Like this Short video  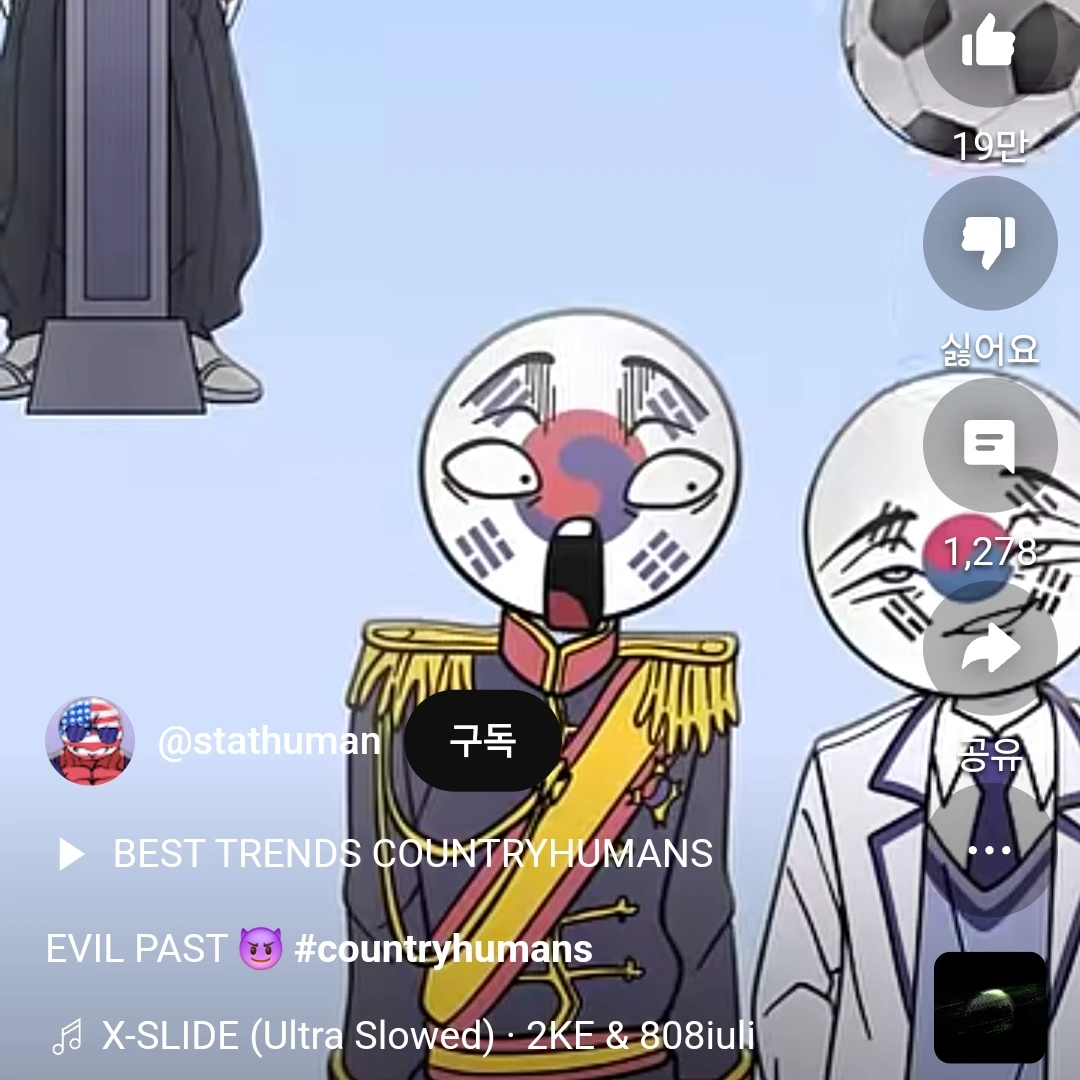[989, 45]
